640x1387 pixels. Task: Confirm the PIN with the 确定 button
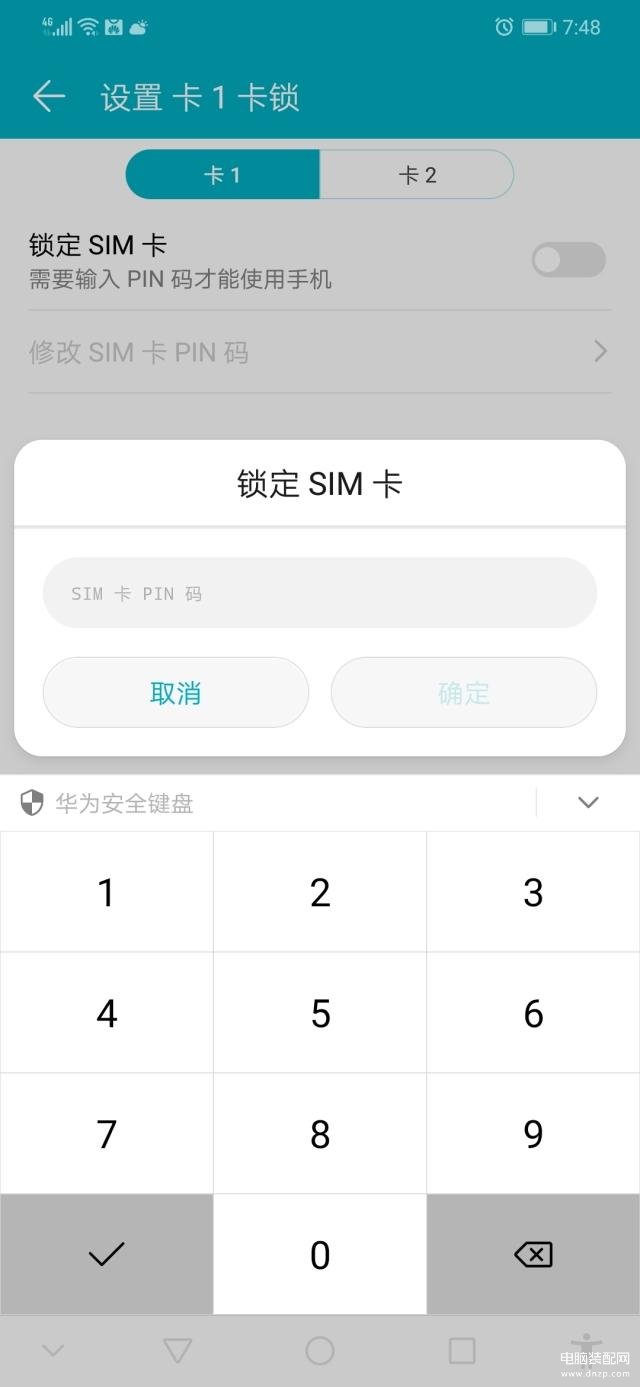point(464,692)
